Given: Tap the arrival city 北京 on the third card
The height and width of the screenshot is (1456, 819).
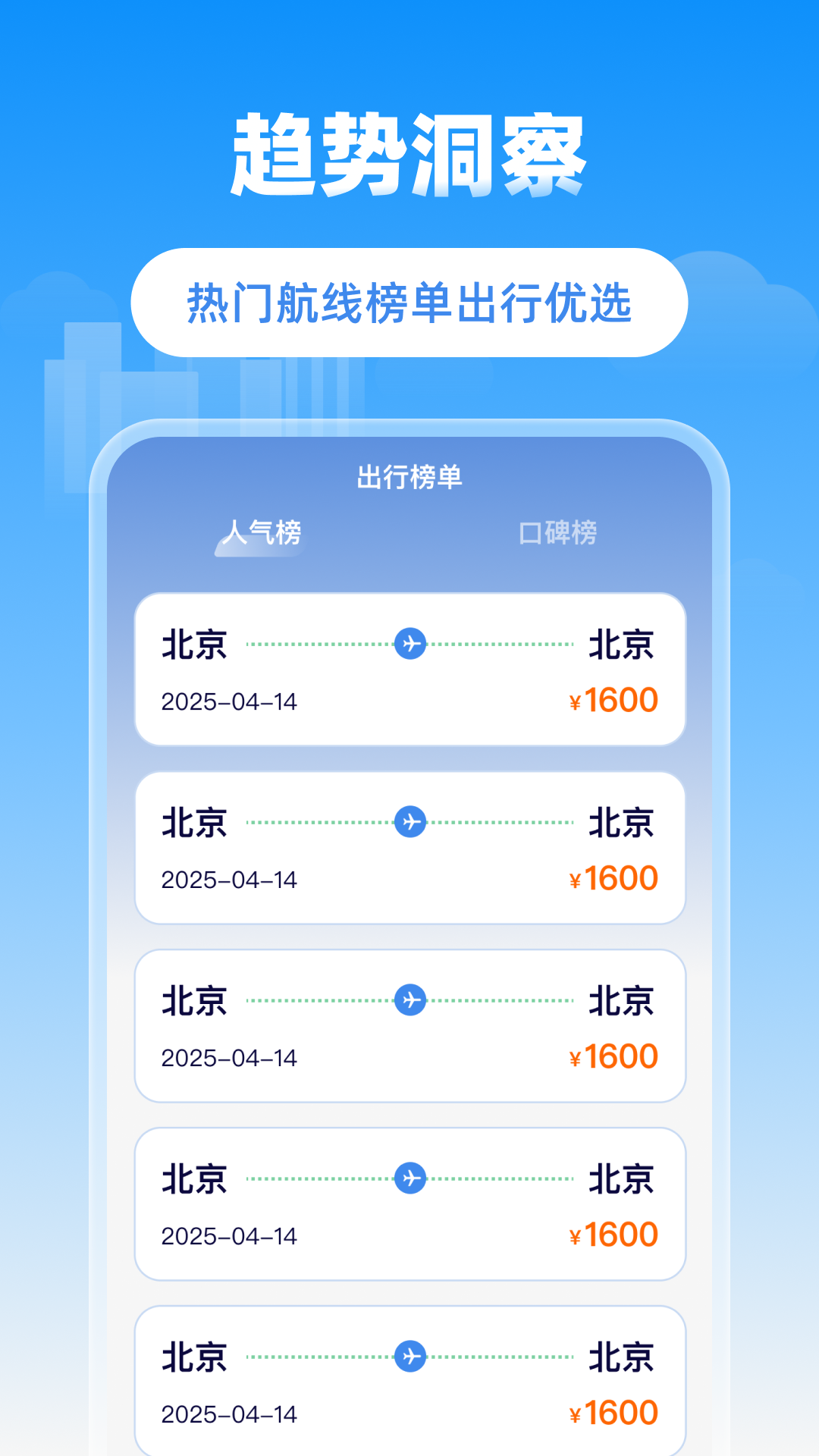Looking at the screenshot, I should [x=623, y=999].
